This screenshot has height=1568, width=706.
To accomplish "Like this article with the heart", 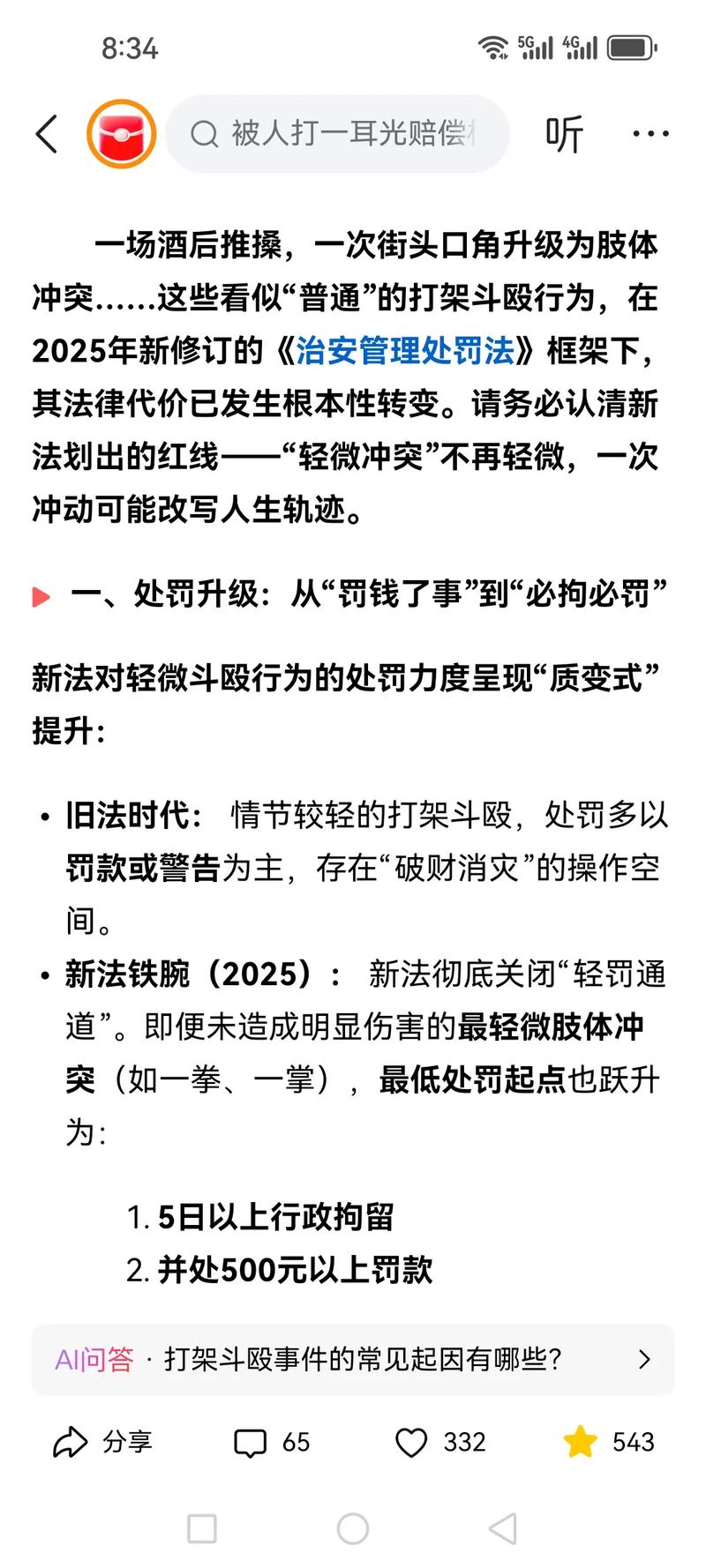I will [439, 1442].
